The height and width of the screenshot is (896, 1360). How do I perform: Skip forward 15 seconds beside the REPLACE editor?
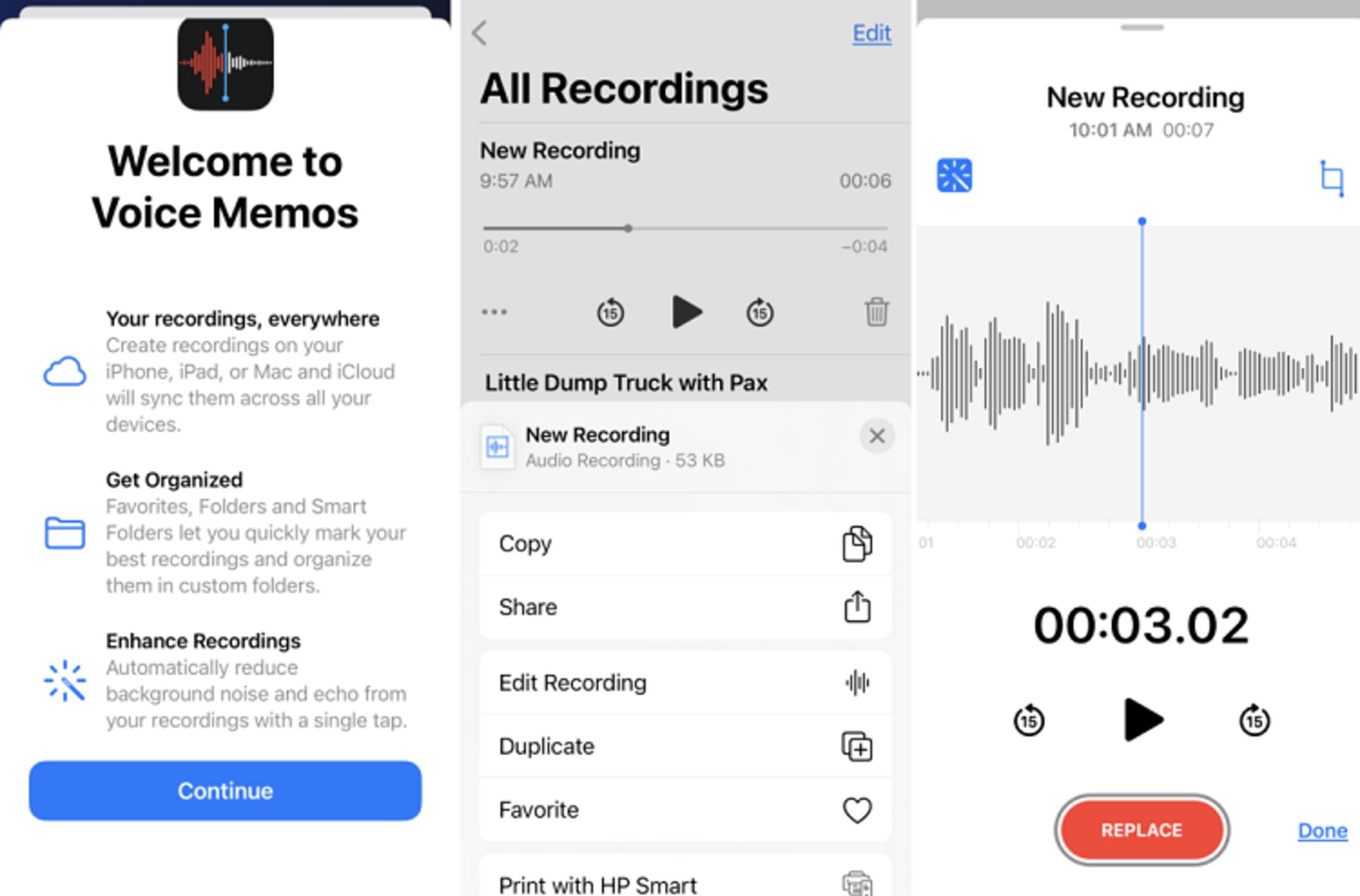1254,720
